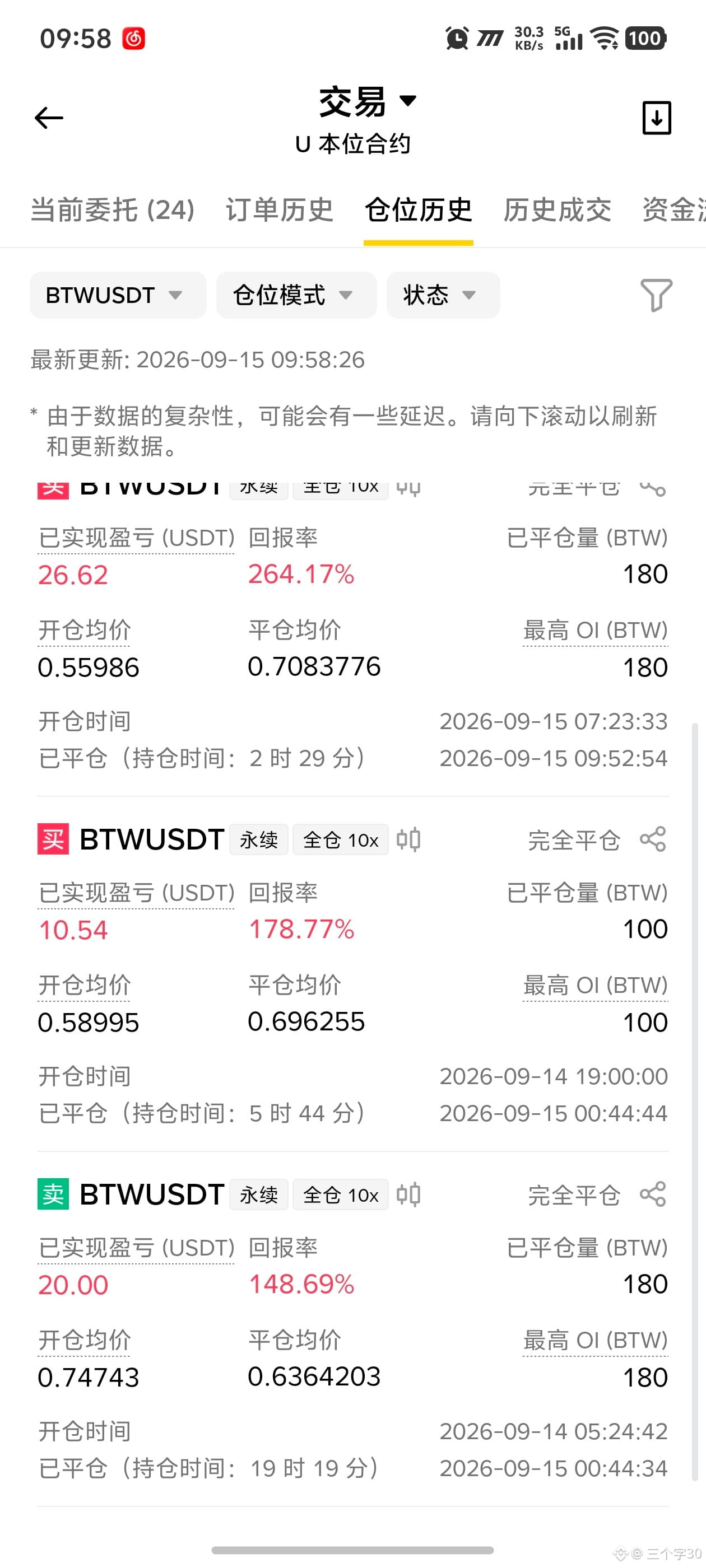Open the 仓位模式 filter dropdown
Image resolution: width=706 pixels, height=1568 pixels.
(x=296, y=295)
